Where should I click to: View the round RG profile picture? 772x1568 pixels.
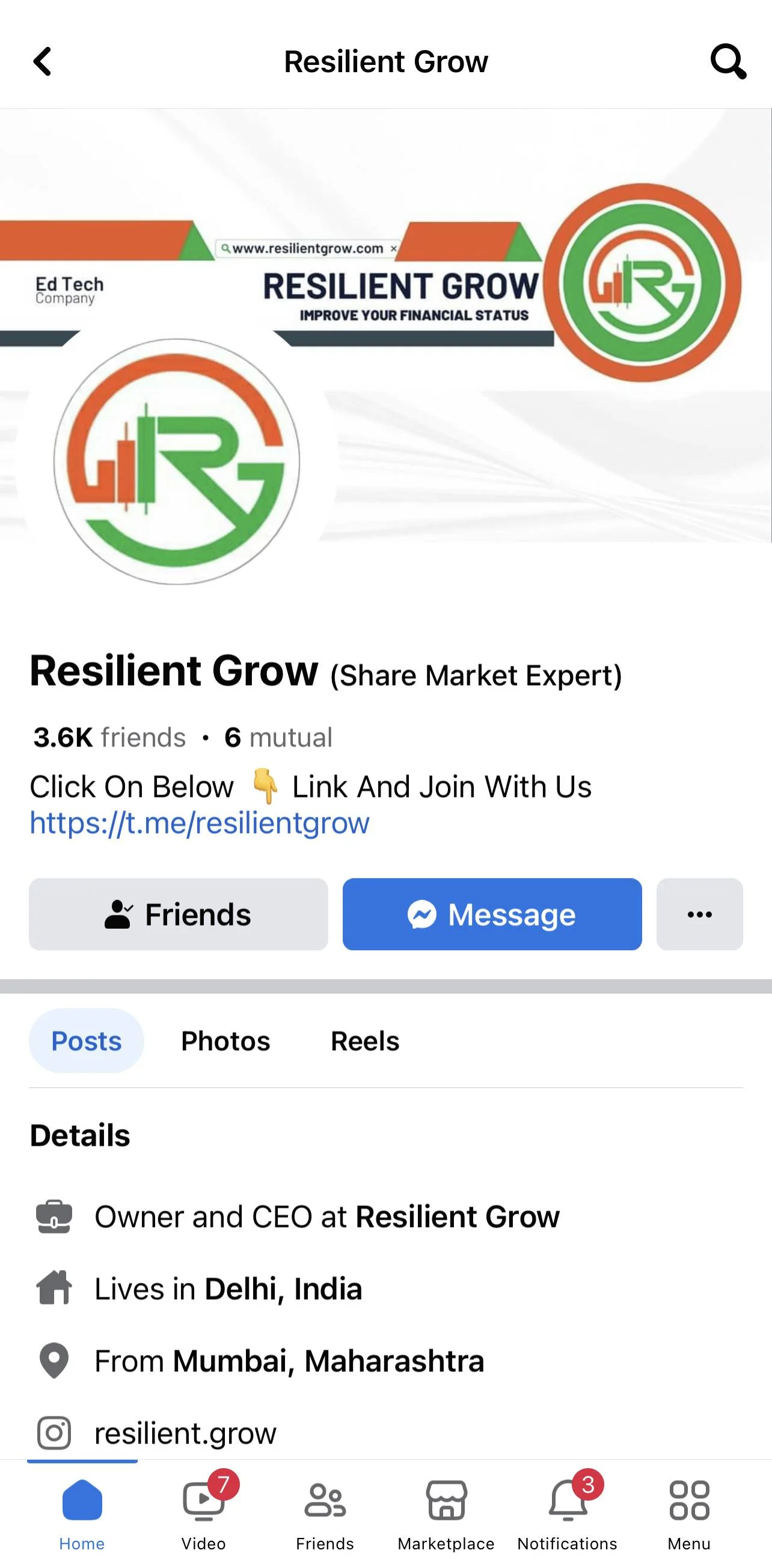pos(176,461)
